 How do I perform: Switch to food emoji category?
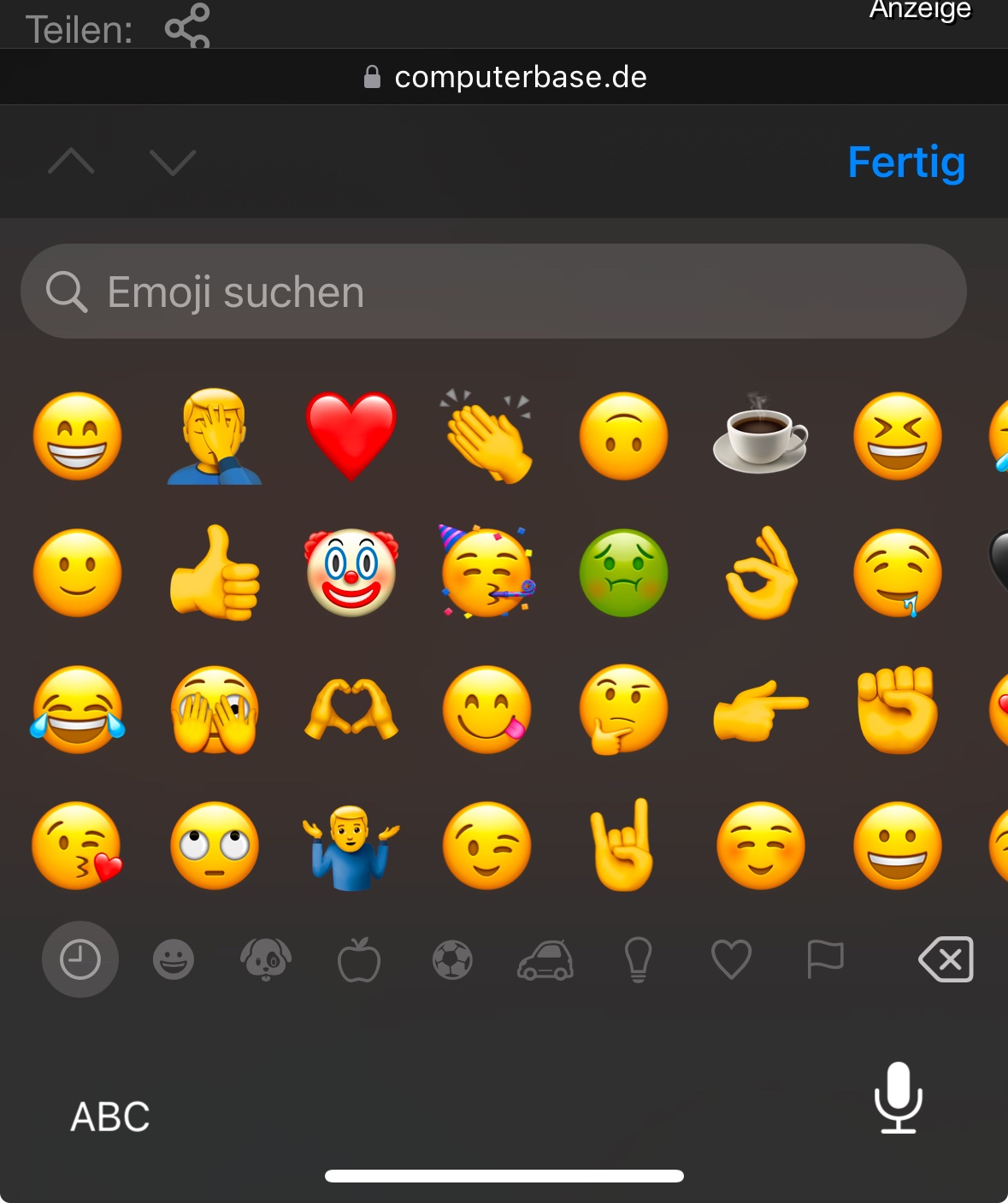[359, 959]
